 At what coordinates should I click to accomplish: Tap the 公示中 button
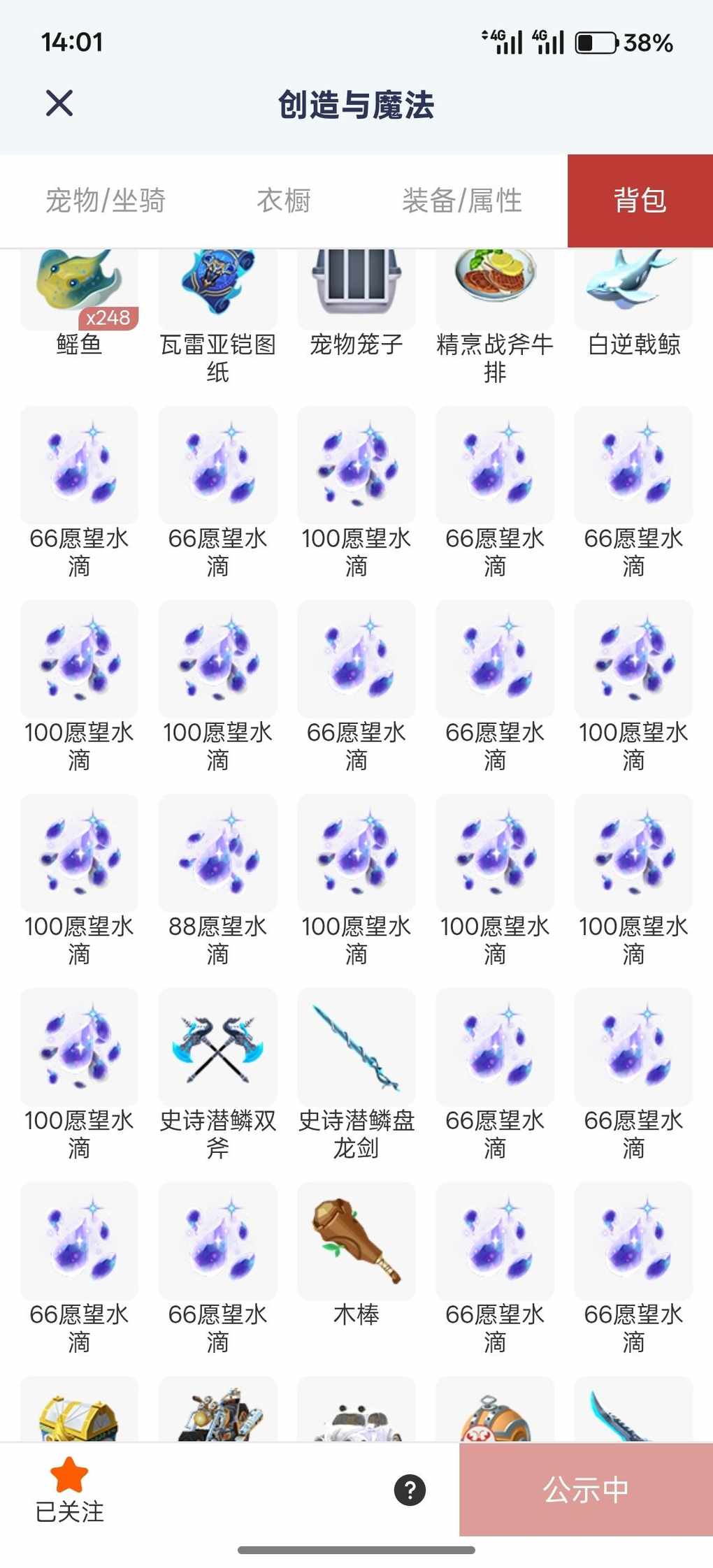point(586,1490)
